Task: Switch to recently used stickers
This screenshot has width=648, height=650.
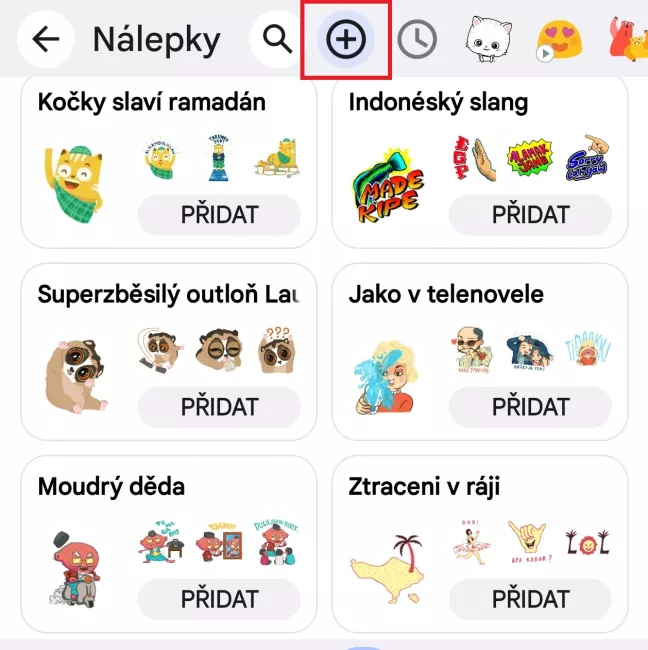Action: (417, 39)
